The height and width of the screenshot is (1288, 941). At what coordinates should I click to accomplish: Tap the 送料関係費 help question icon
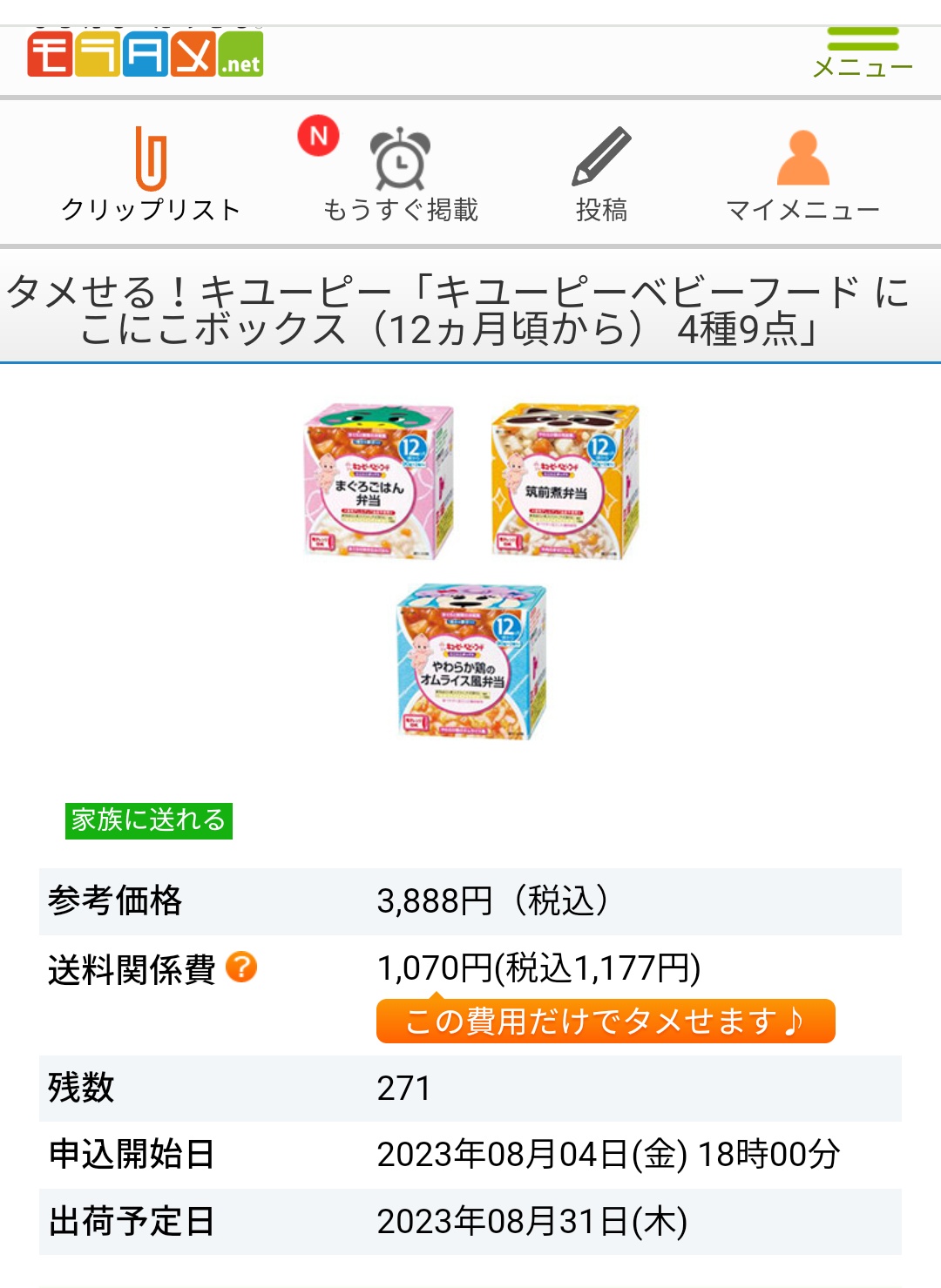point(241,968)
